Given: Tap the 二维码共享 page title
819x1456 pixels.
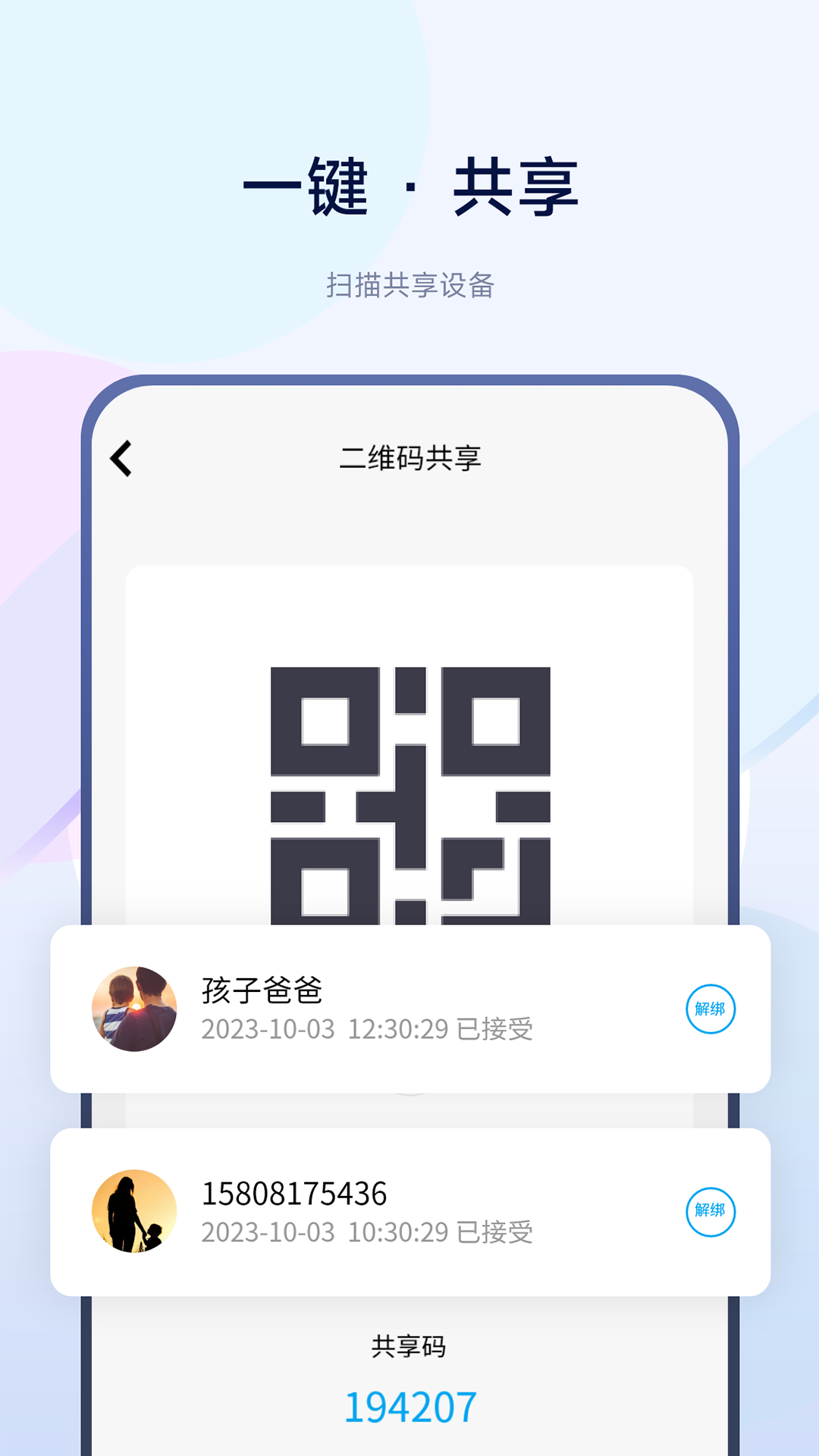Looking at the screenshot, I should (409, 459).
